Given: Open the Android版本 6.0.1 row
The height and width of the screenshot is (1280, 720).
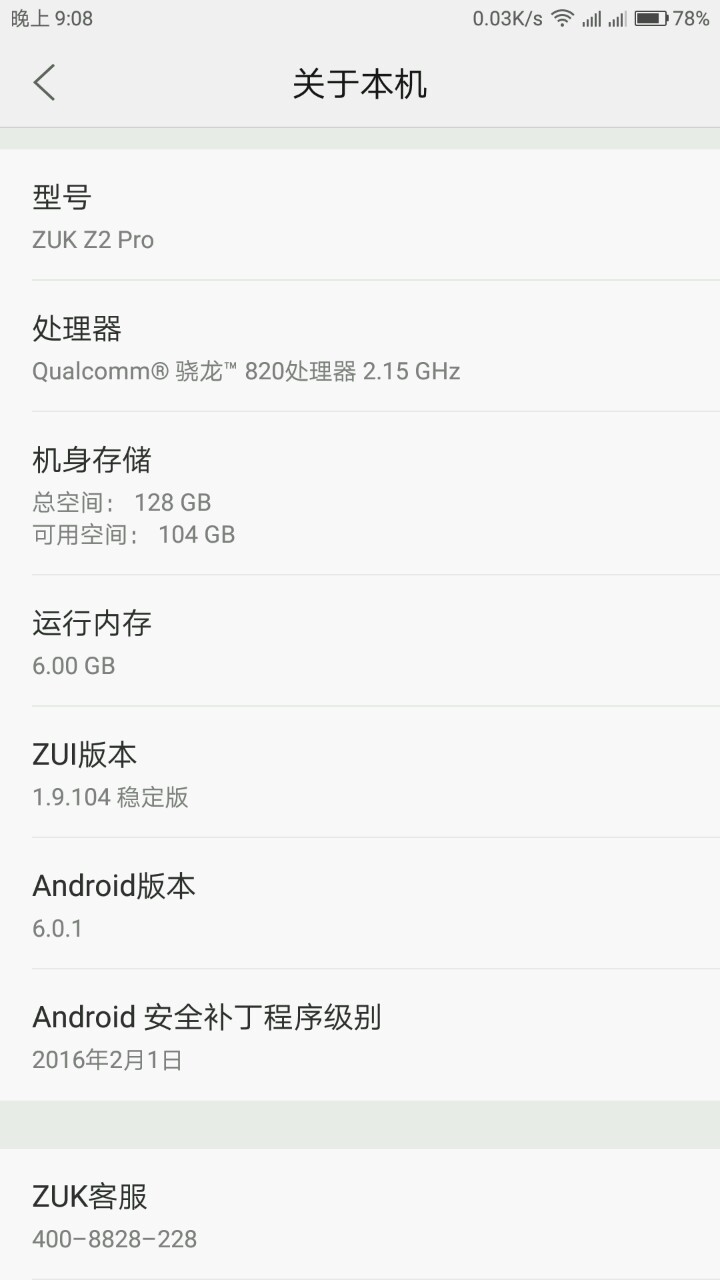Looking at the screenshot, I should [x=360, y=904].
